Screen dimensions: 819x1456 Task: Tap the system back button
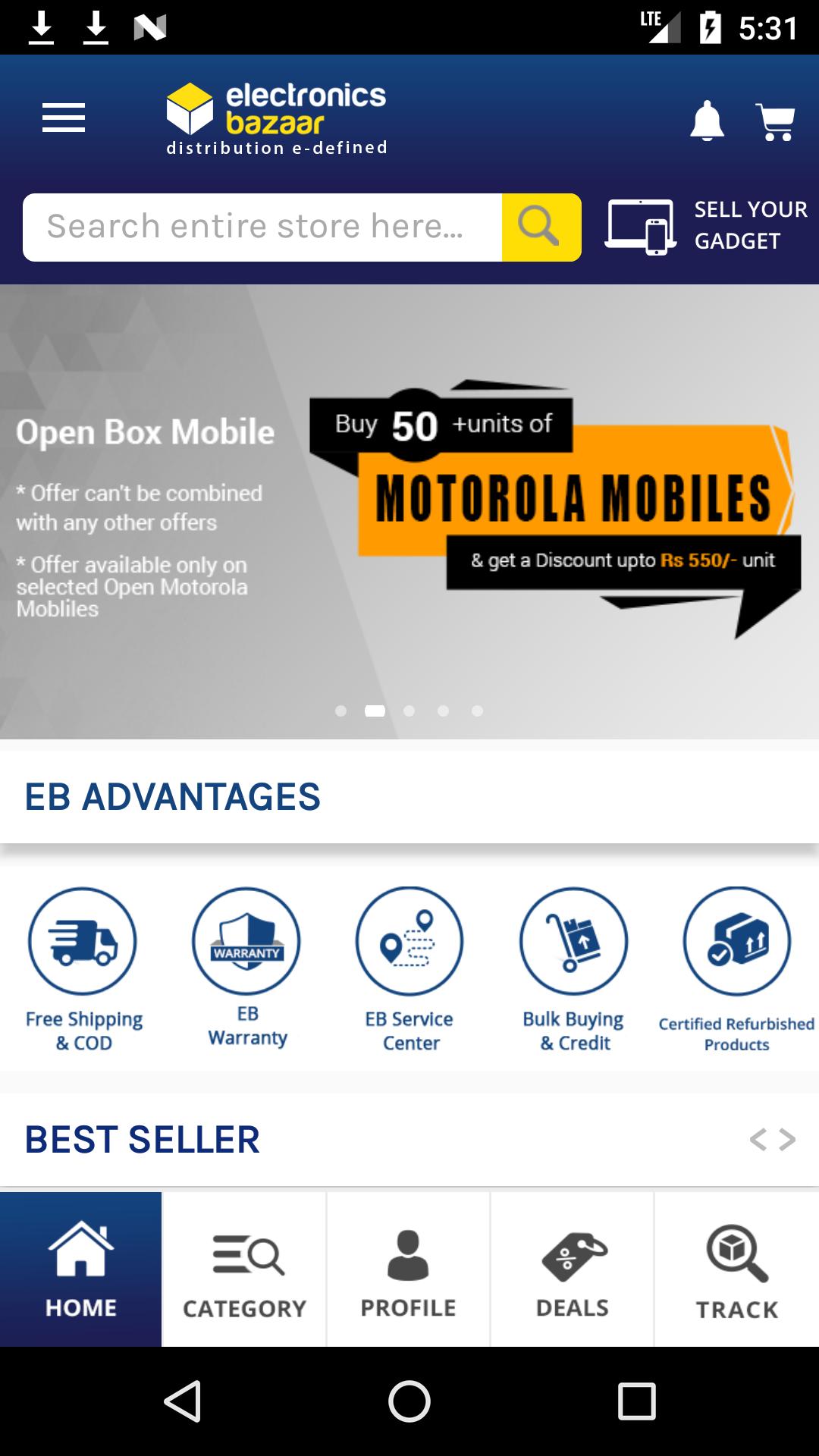click(x=183, y=1401)
